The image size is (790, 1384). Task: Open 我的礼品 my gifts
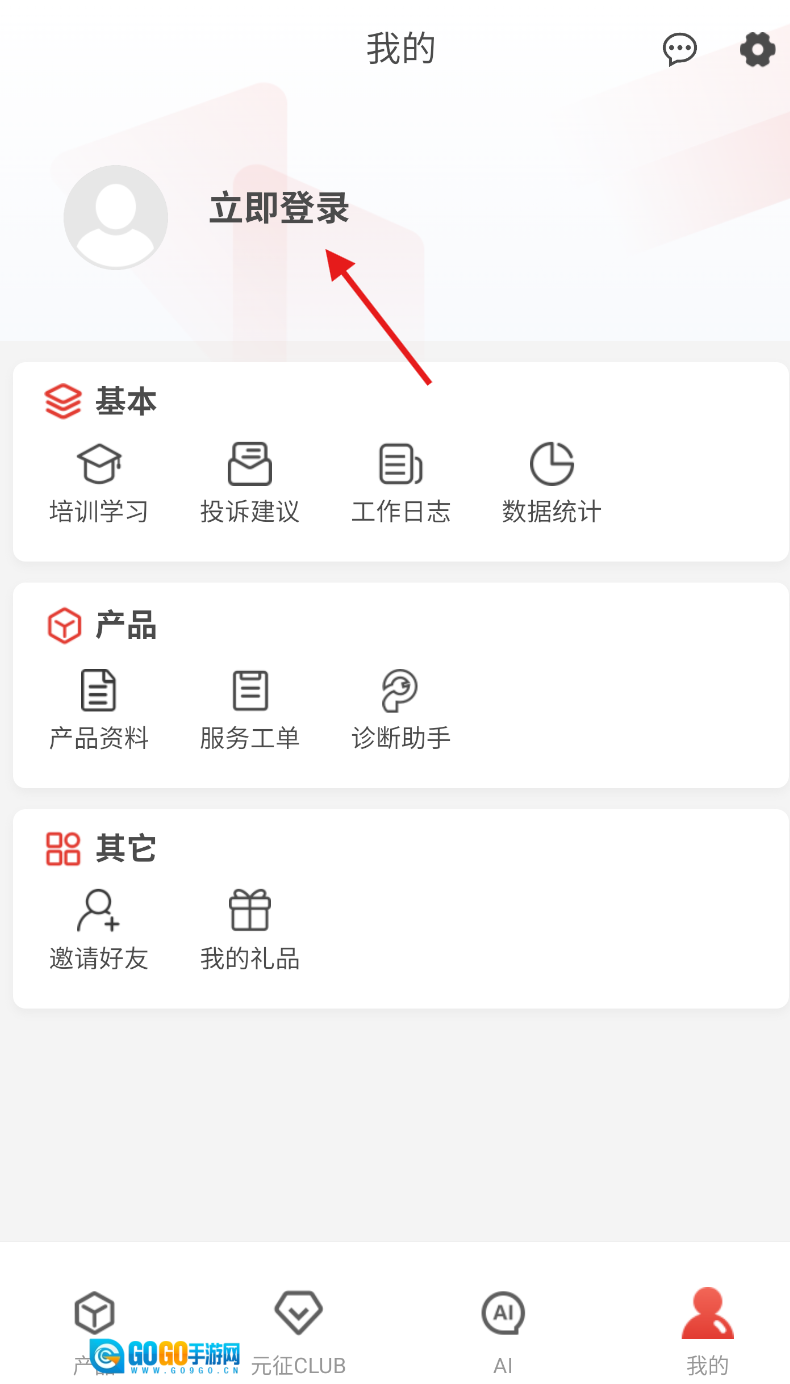click(250, 931)
